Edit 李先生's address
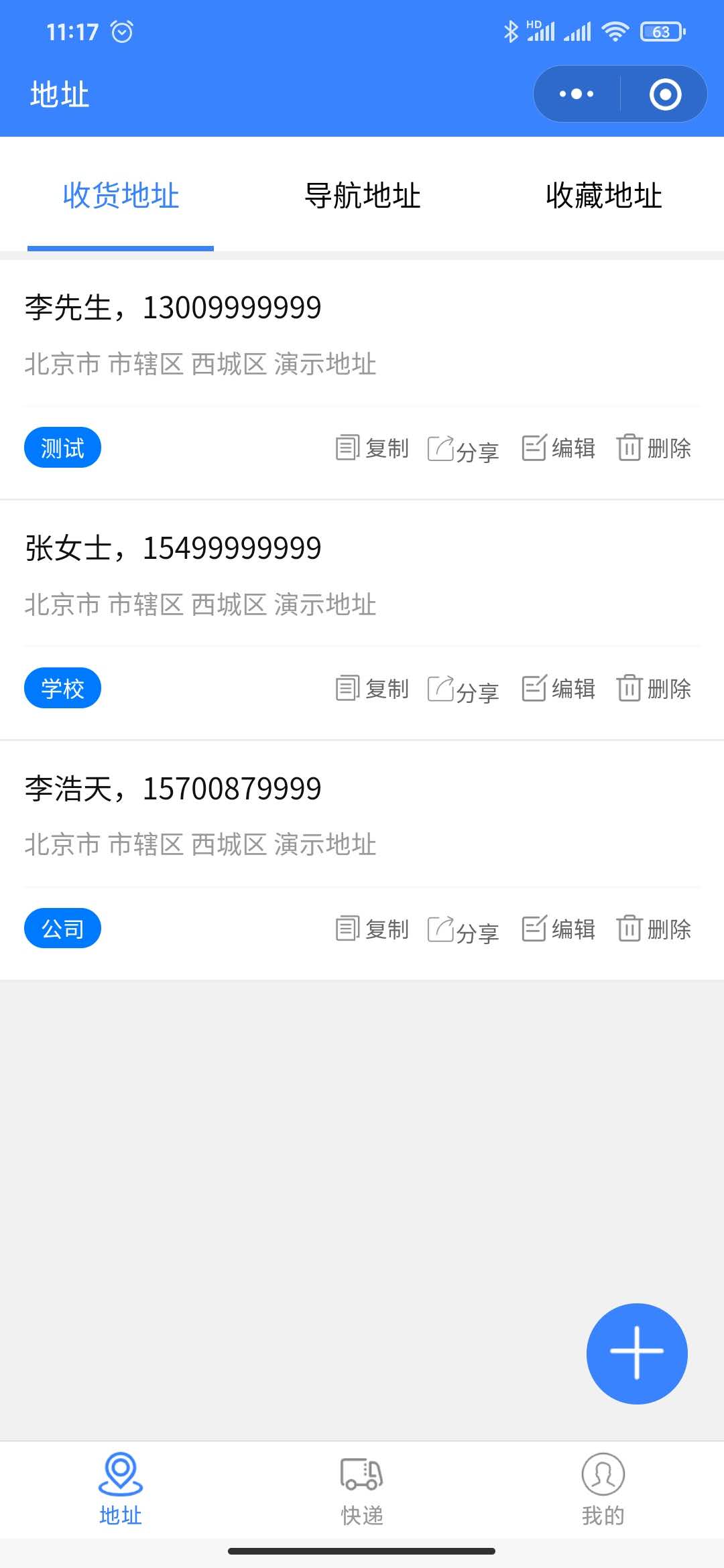Screen dimensions: 724x1568 [558, 448]
